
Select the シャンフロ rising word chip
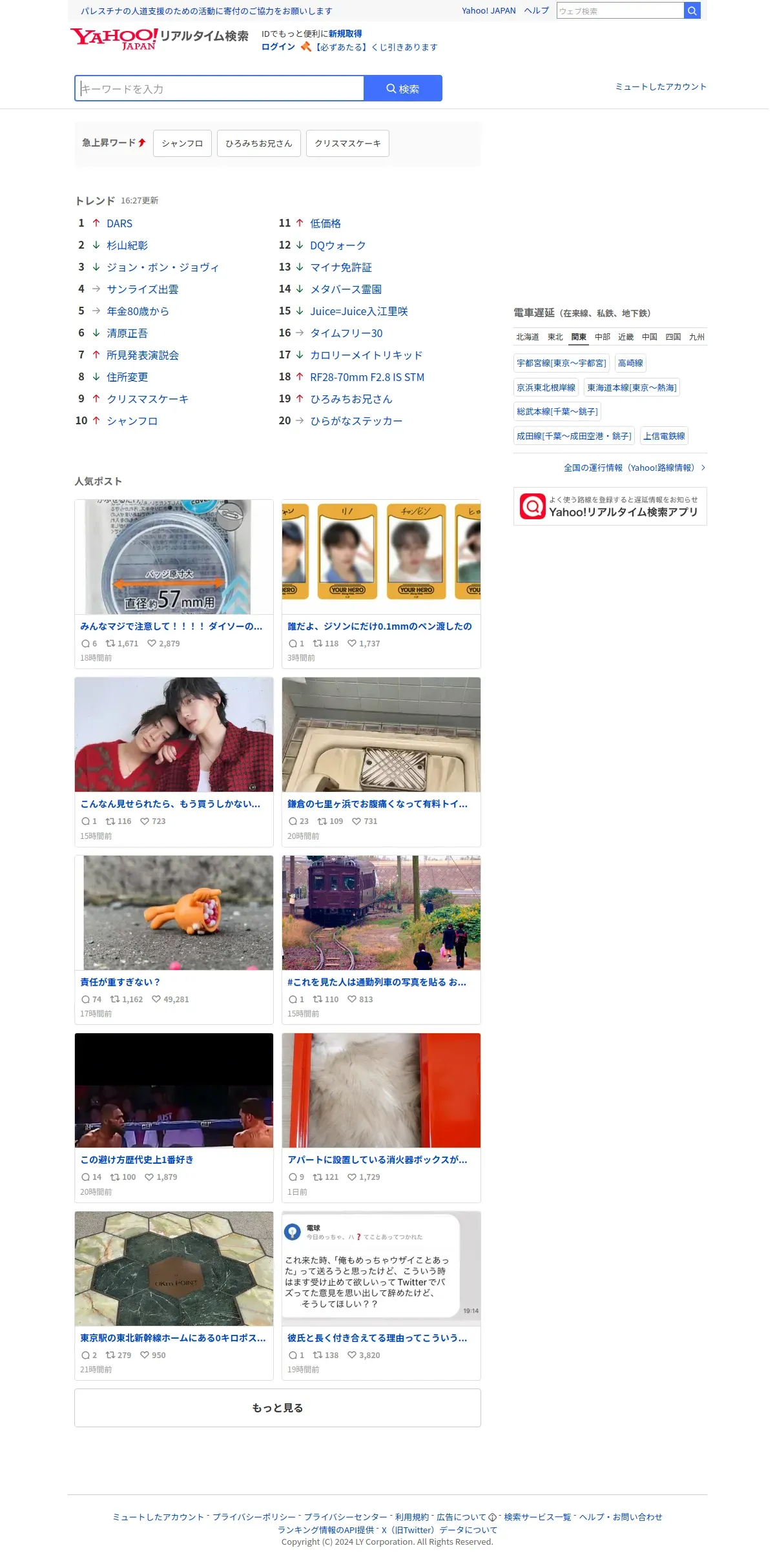pyautogui.click(x=182, y=143)
